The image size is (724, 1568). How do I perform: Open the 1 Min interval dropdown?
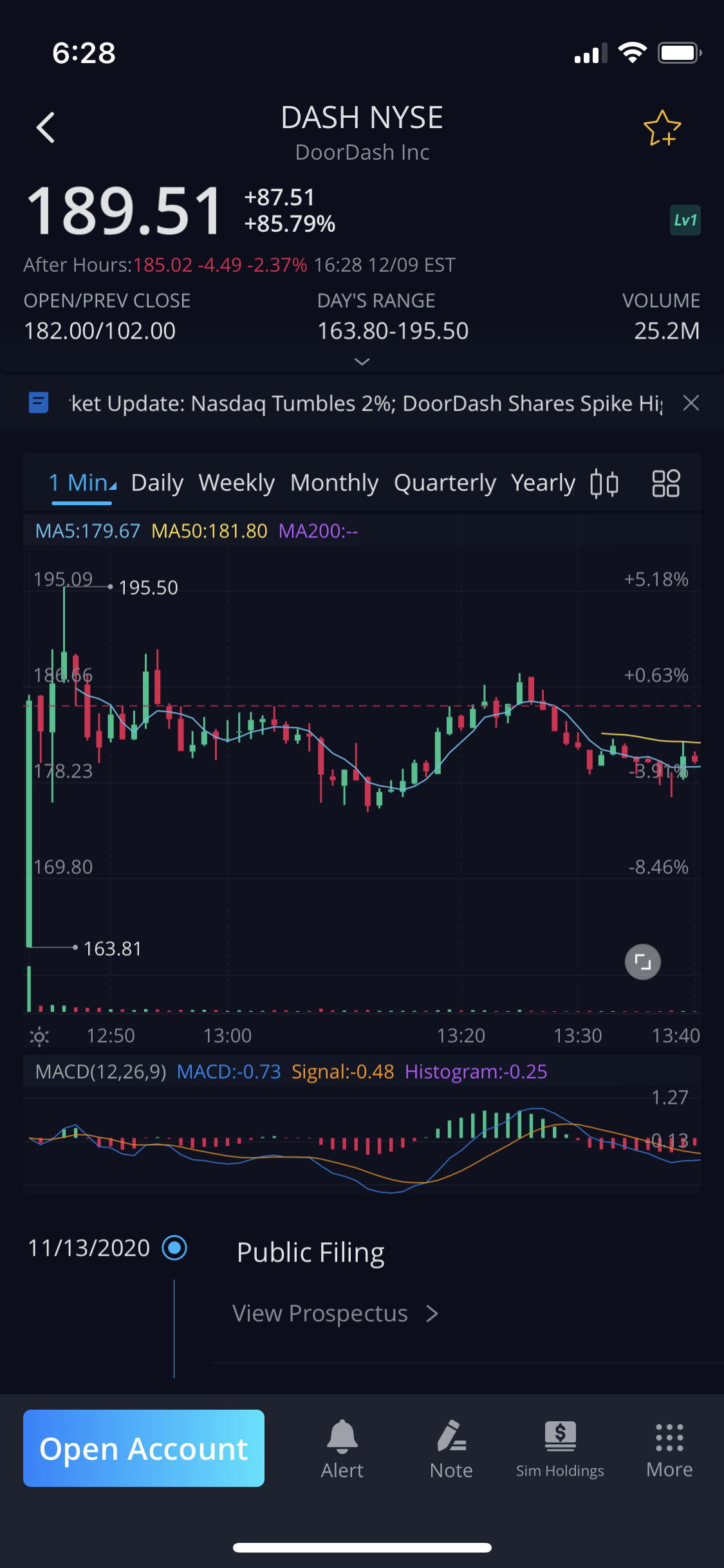tap(82, 483)
